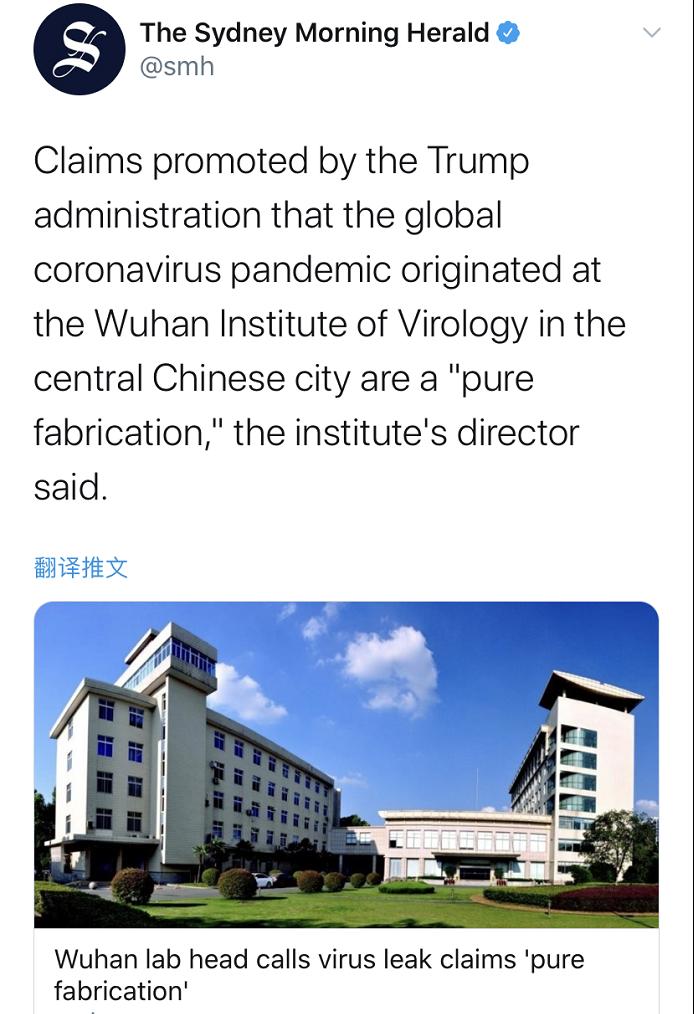Viewport: 694px width, 1014px height.
Task: Expand the tweet options chevron
Action: pos(651,33)
